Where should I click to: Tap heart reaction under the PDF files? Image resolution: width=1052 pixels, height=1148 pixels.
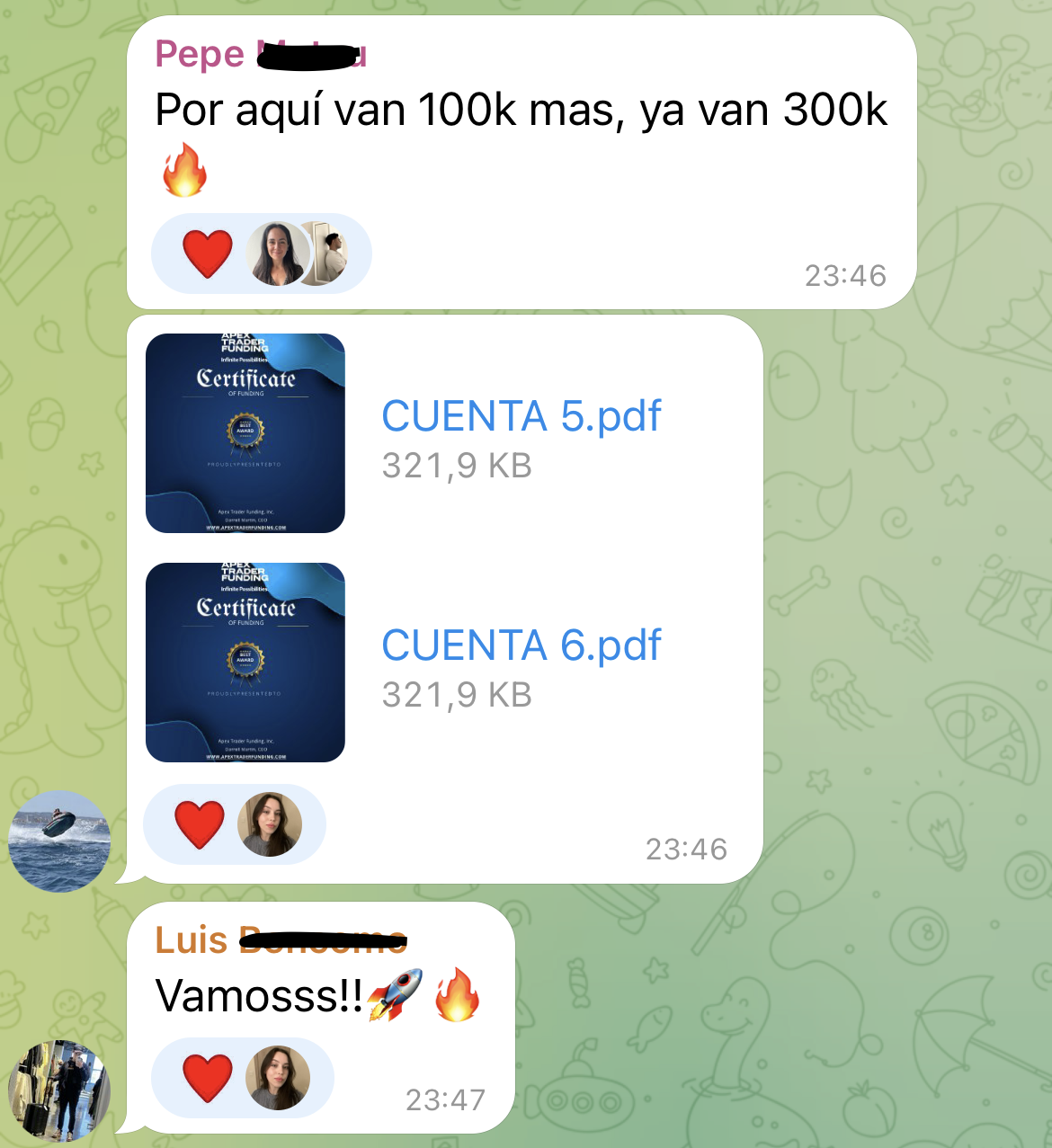[x=199, y=824]
